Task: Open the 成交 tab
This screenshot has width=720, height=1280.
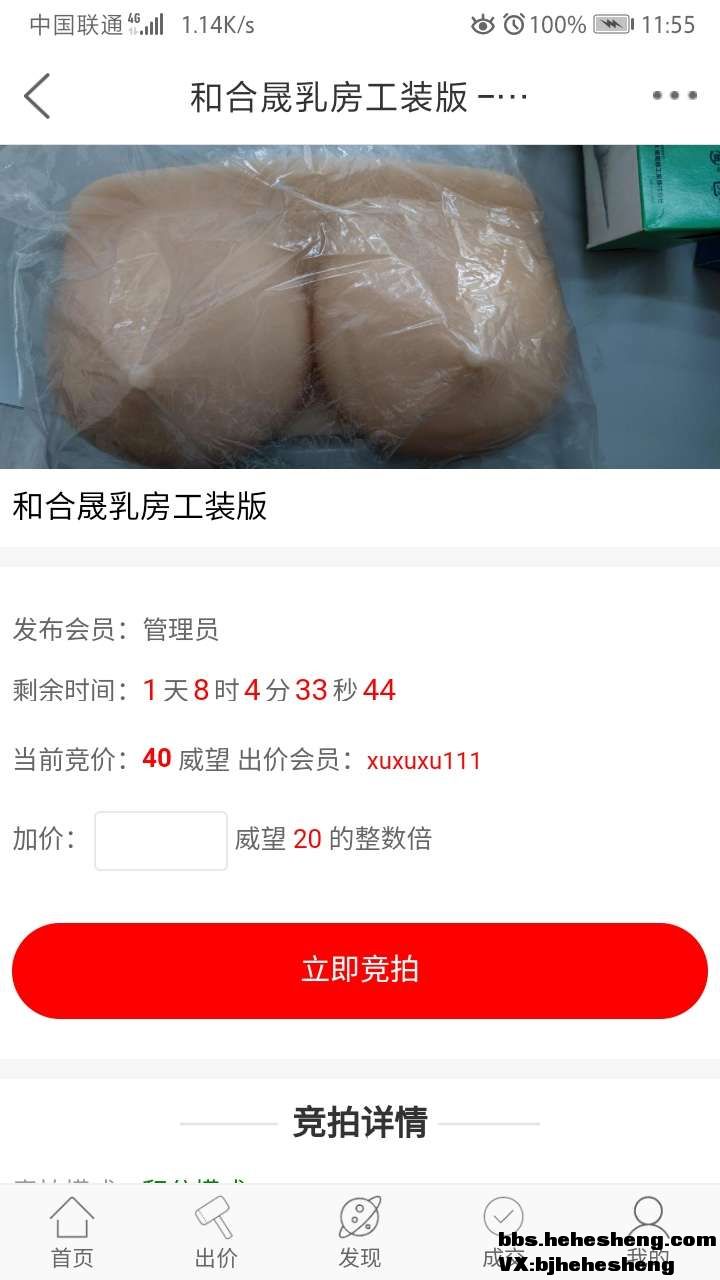Action: pos(503,1233)
